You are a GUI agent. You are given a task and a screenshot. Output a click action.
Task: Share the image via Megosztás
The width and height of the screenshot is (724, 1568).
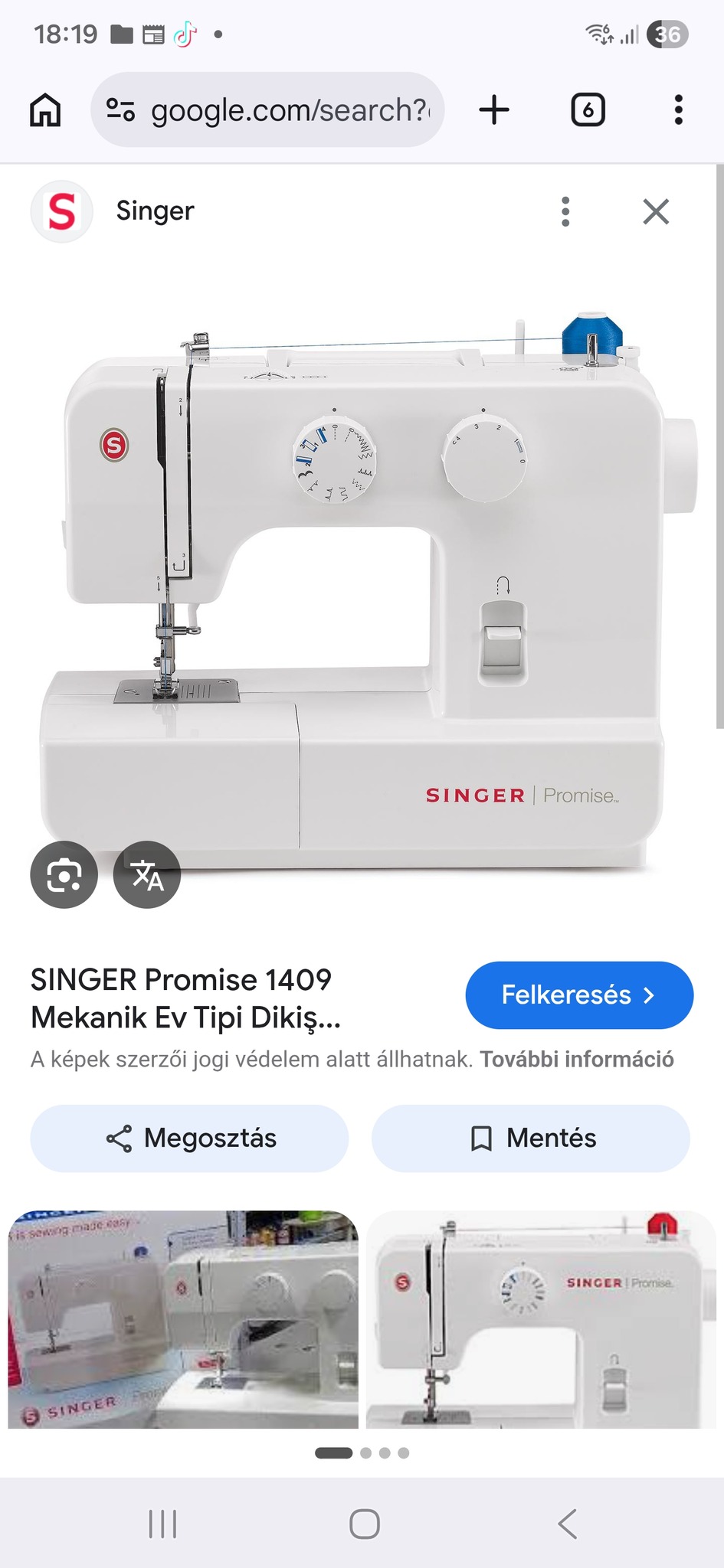(189, 1138)
